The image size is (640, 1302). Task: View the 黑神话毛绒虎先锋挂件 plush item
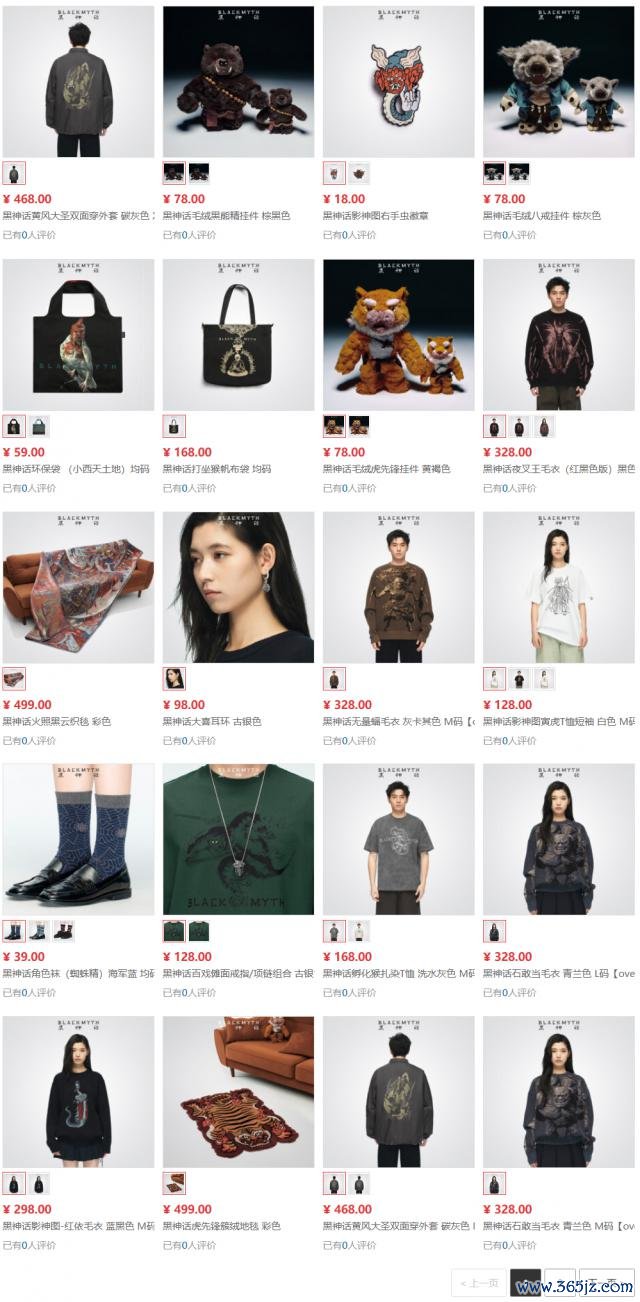[x=398, y=335]
